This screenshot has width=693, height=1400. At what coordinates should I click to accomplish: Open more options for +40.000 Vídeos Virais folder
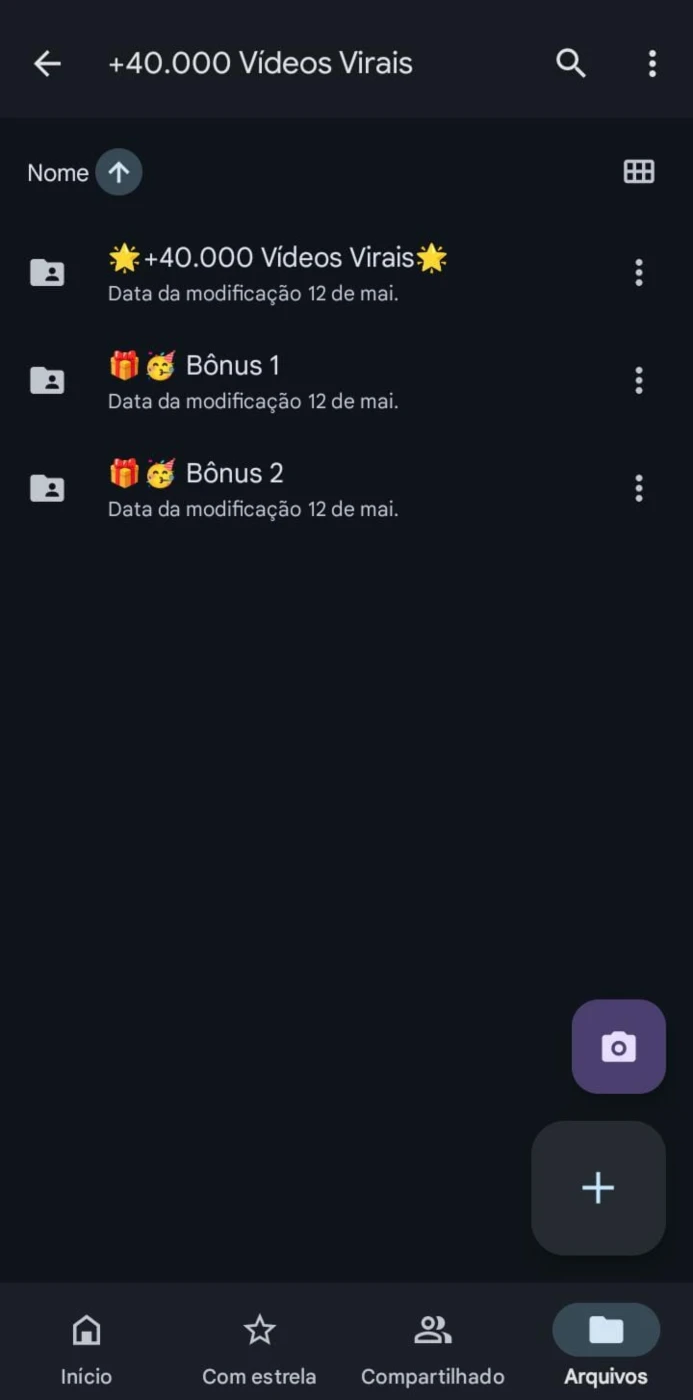639,273
